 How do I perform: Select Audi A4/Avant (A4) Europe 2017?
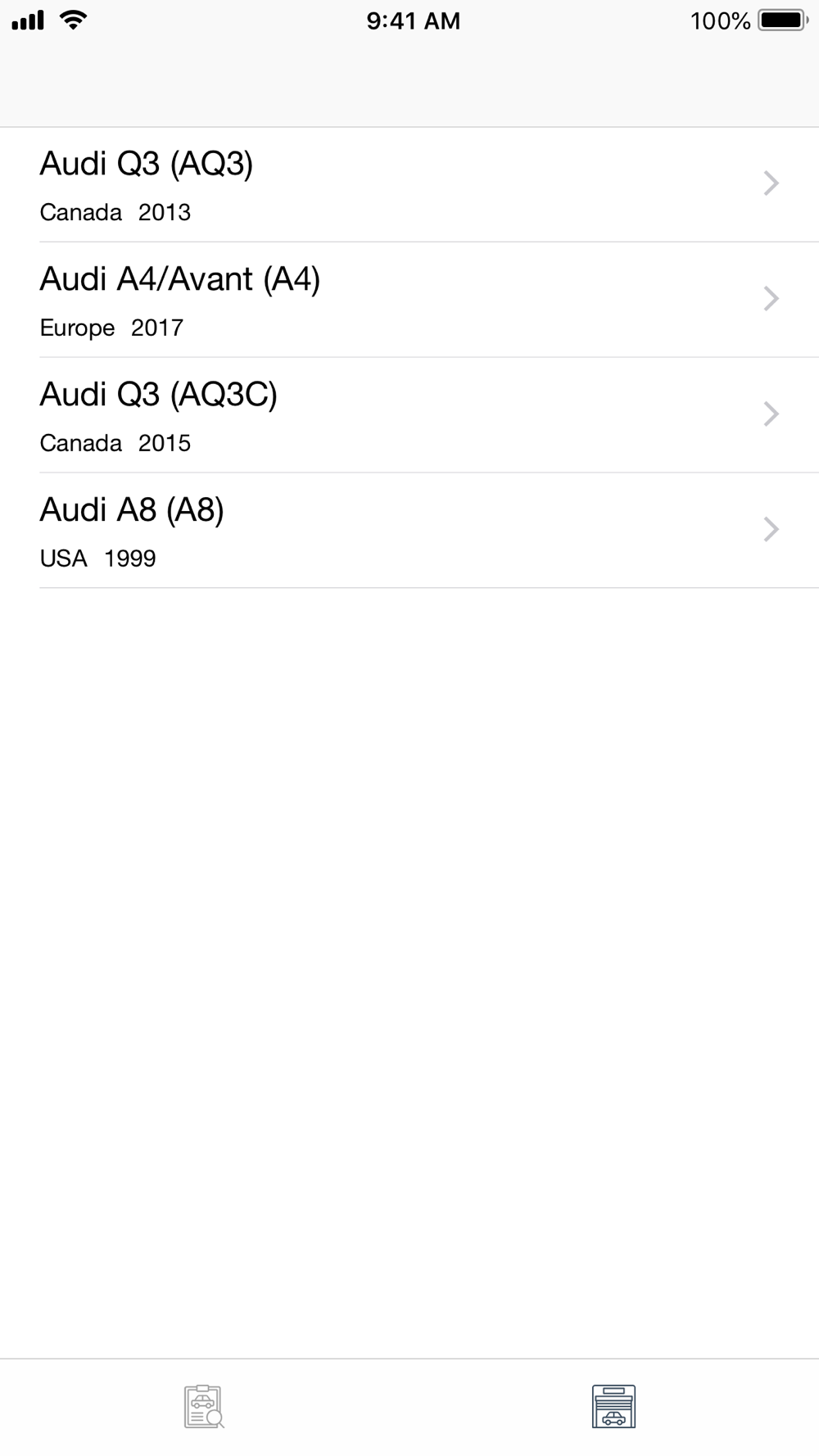pyautogui.click(x=409, y=301)
